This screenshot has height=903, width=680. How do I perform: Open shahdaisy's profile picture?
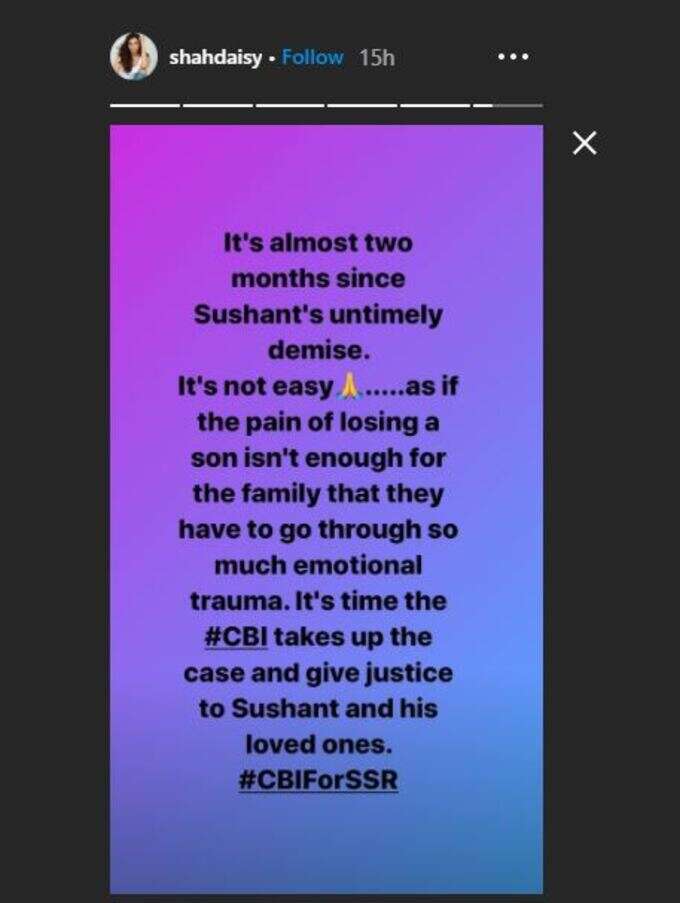[134, 57]
